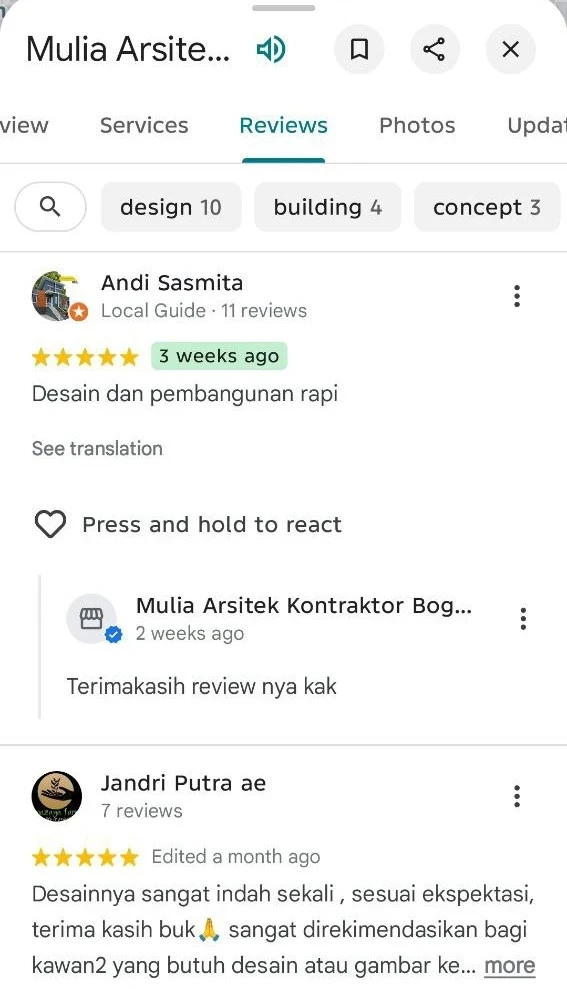The image size is (567, 989).
Task: Switch to the Photos tab
Action: 417,126
